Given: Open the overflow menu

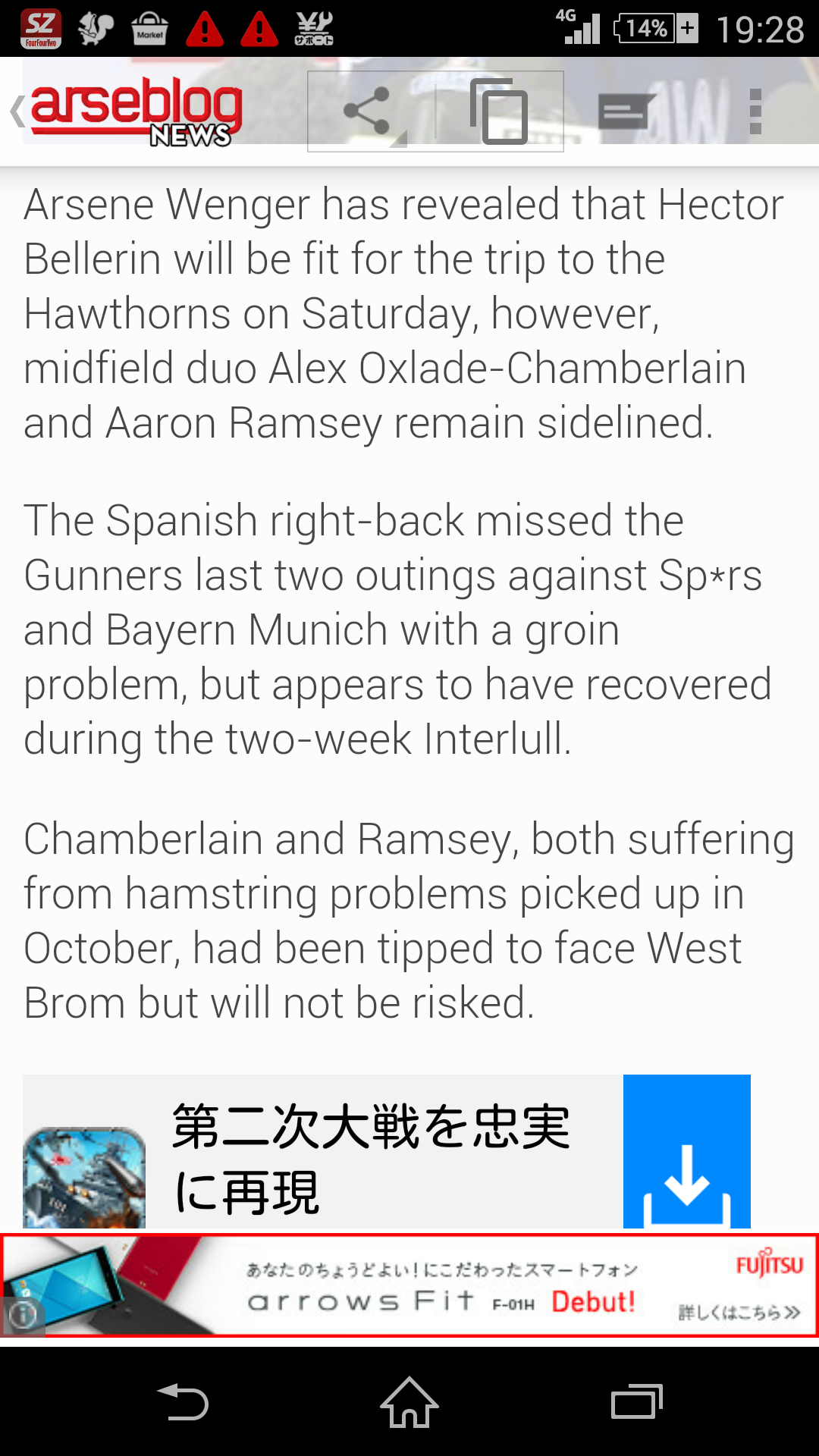Looking at the screenshot, I should pyautogui.click(x=755, y=111).
